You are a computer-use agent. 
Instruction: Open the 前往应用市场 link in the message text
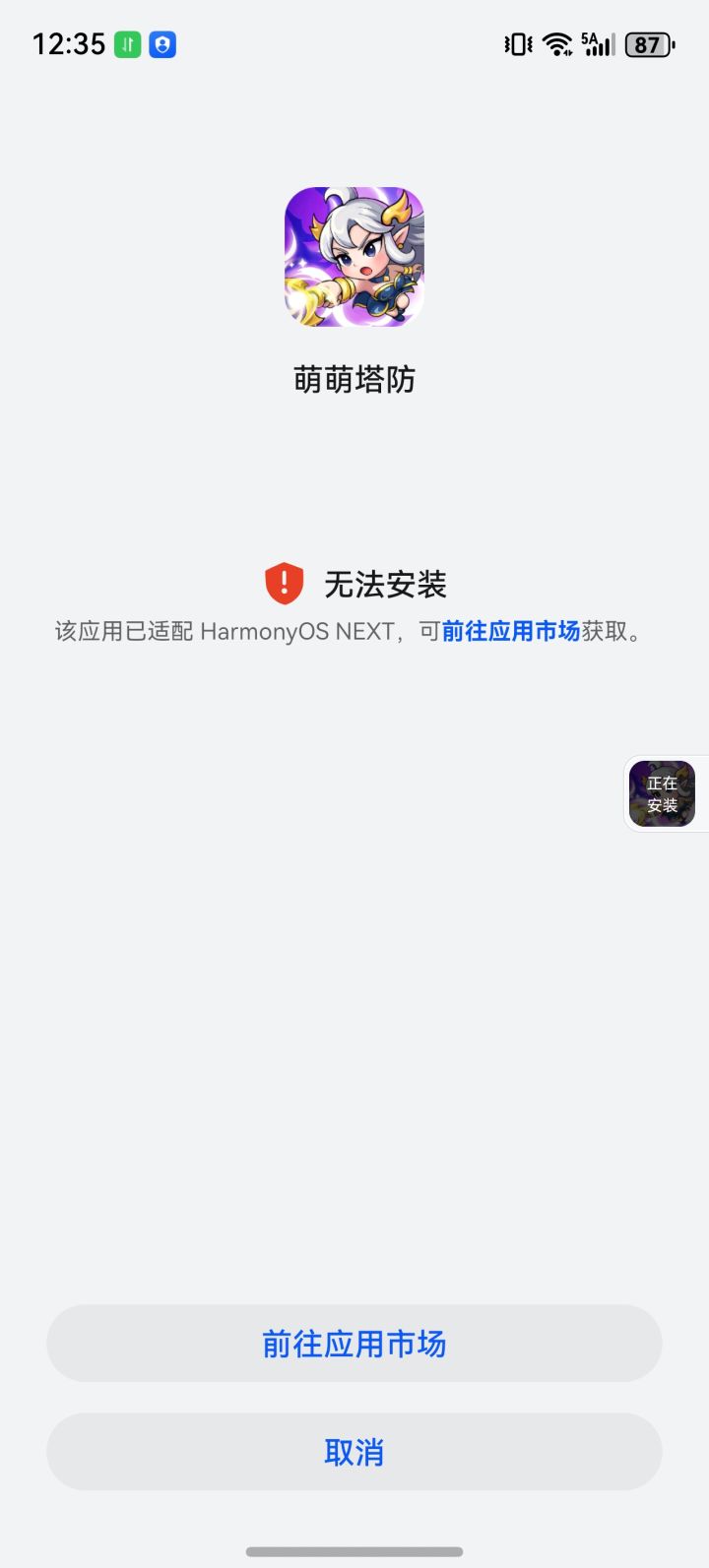(x=511, y=631)
